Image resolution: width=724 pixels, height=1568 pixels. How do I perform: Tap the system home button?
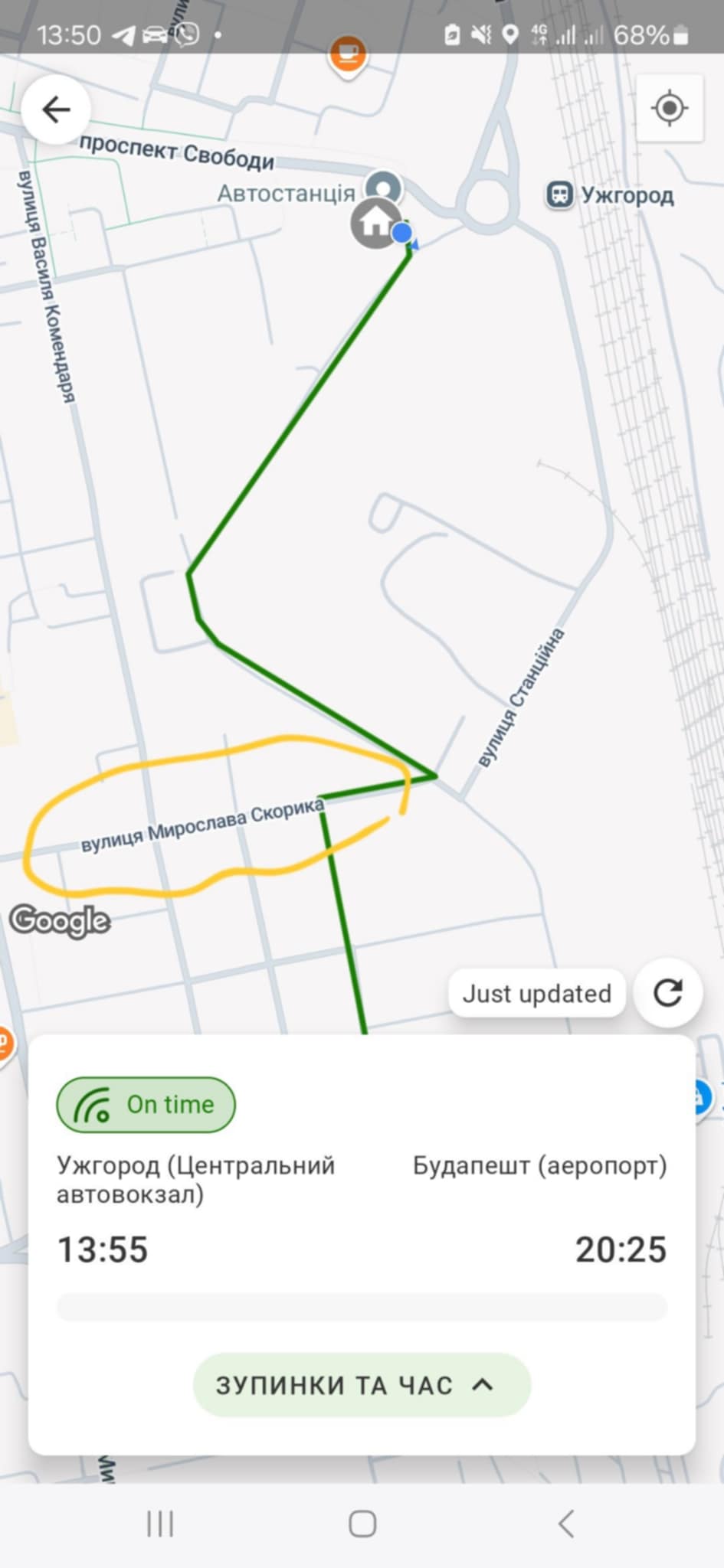(362, 1524)
